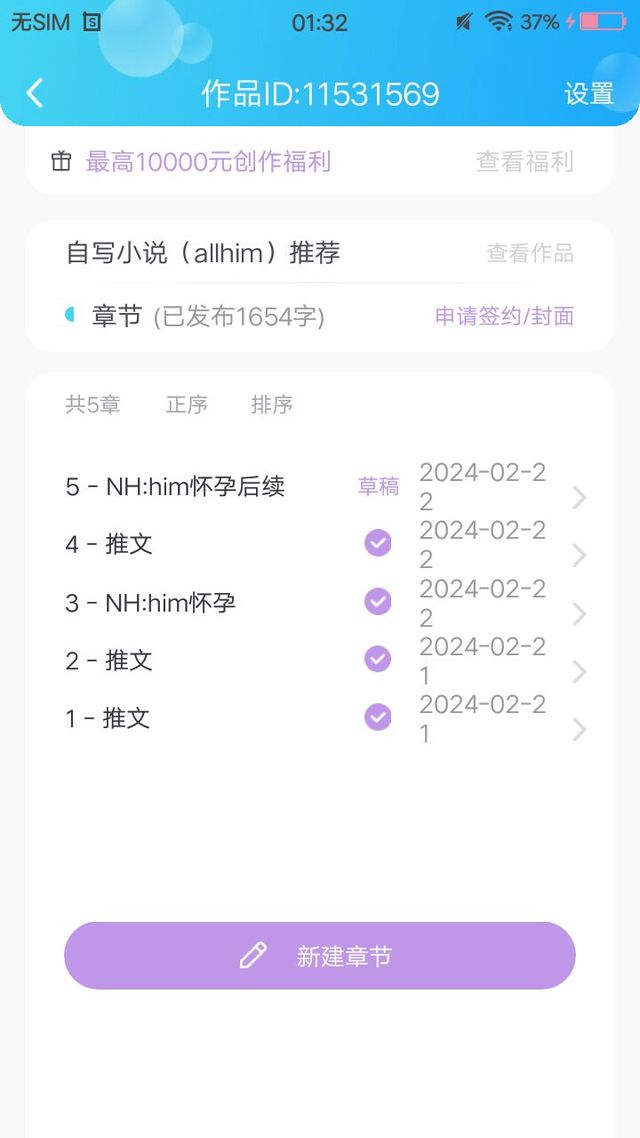Switch the chapter order with 正序
This screenshot has width=640, height=1138.
[186, 404]
